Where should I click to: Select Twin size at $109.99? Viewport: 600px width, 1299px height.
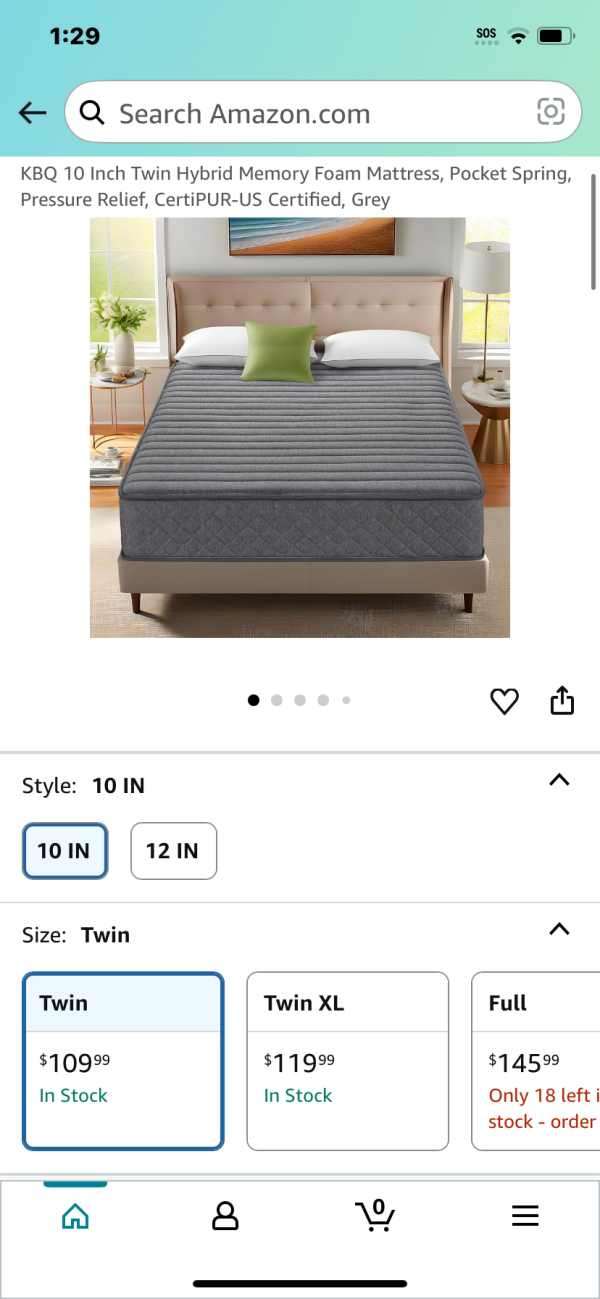tap(123, 1061)
